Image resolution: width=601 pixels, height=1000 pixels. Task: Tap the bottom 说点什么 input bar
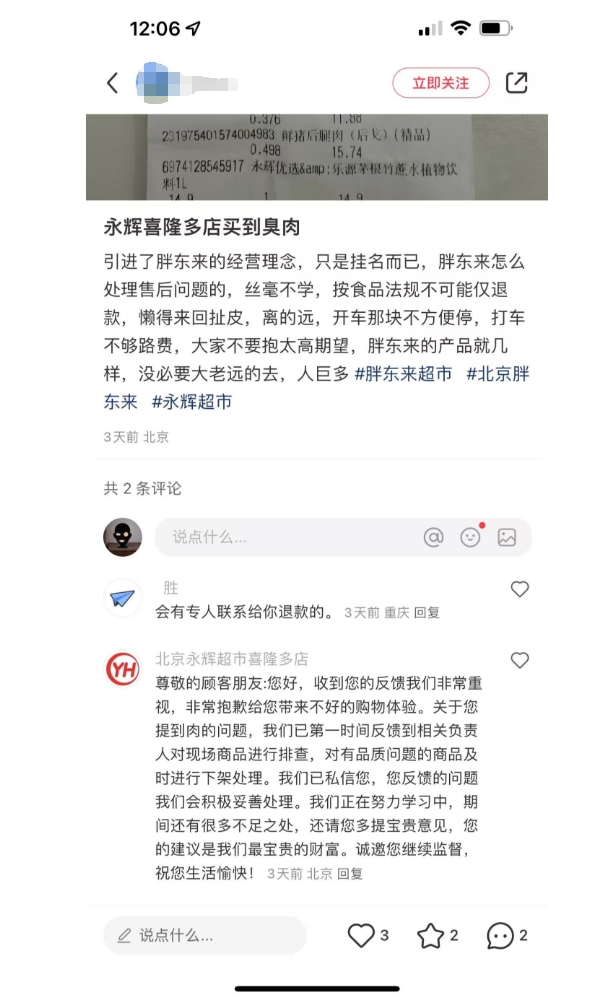point(205,936)
